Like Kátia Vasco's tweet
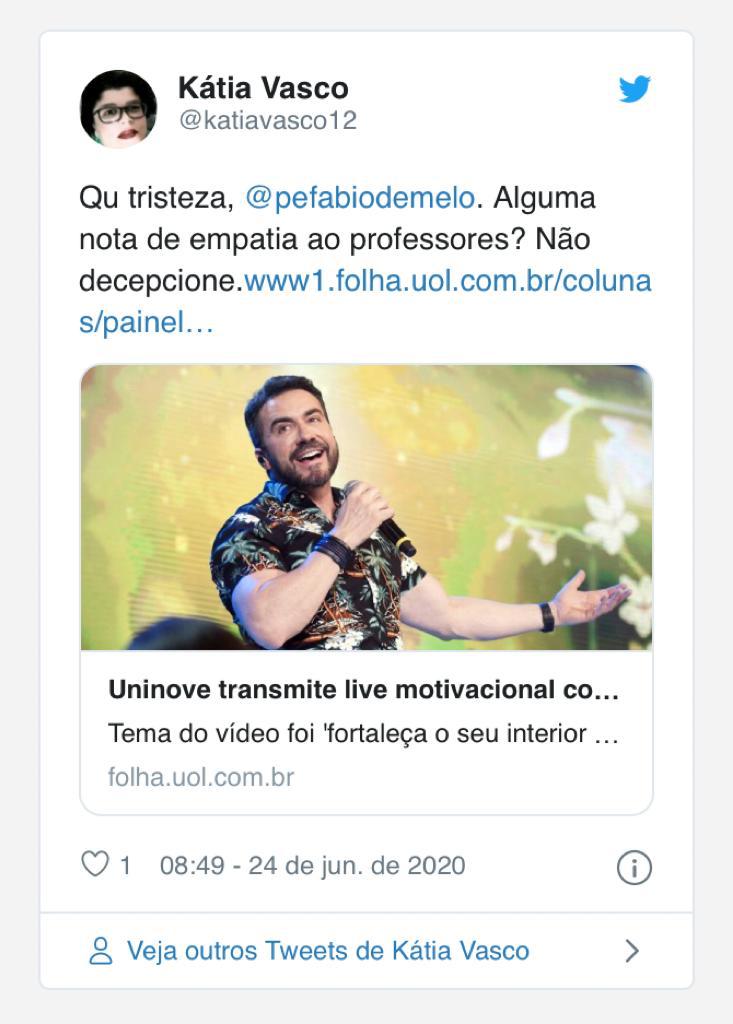The width and height of the screenshot is (733, 1024). pyautogui.click(x=95, y=864)
